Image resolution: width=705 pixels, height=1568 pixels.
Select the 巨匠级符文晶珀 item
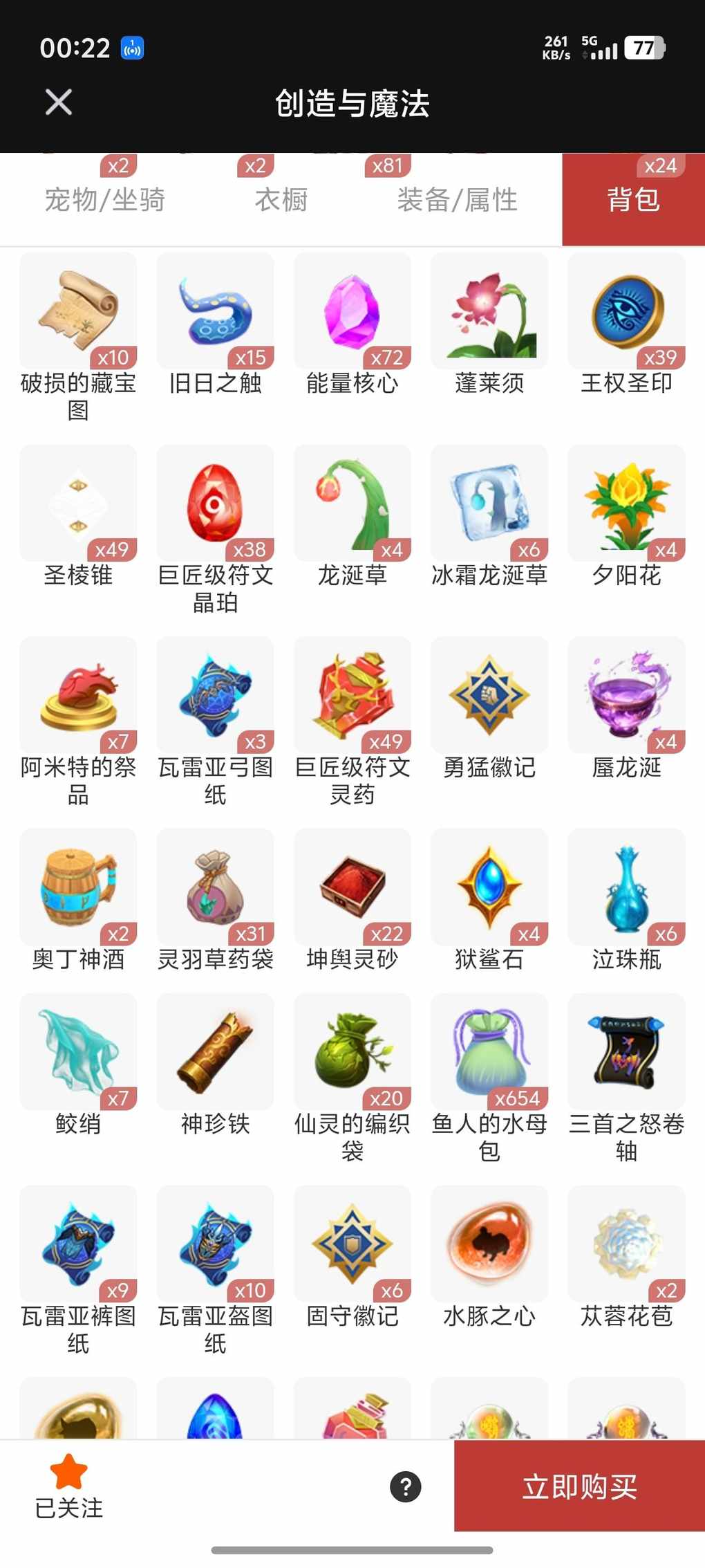pos(215,503)
